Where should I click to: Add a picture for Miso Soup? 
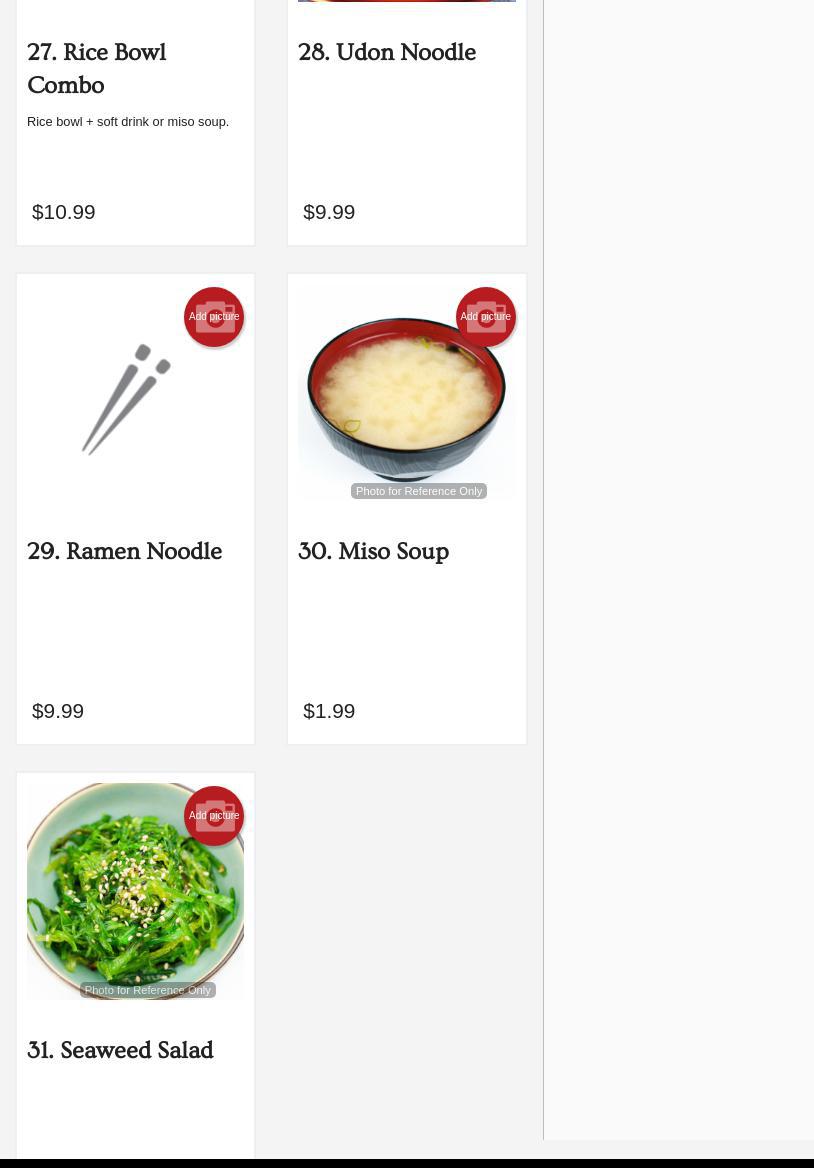pos(486,317)
